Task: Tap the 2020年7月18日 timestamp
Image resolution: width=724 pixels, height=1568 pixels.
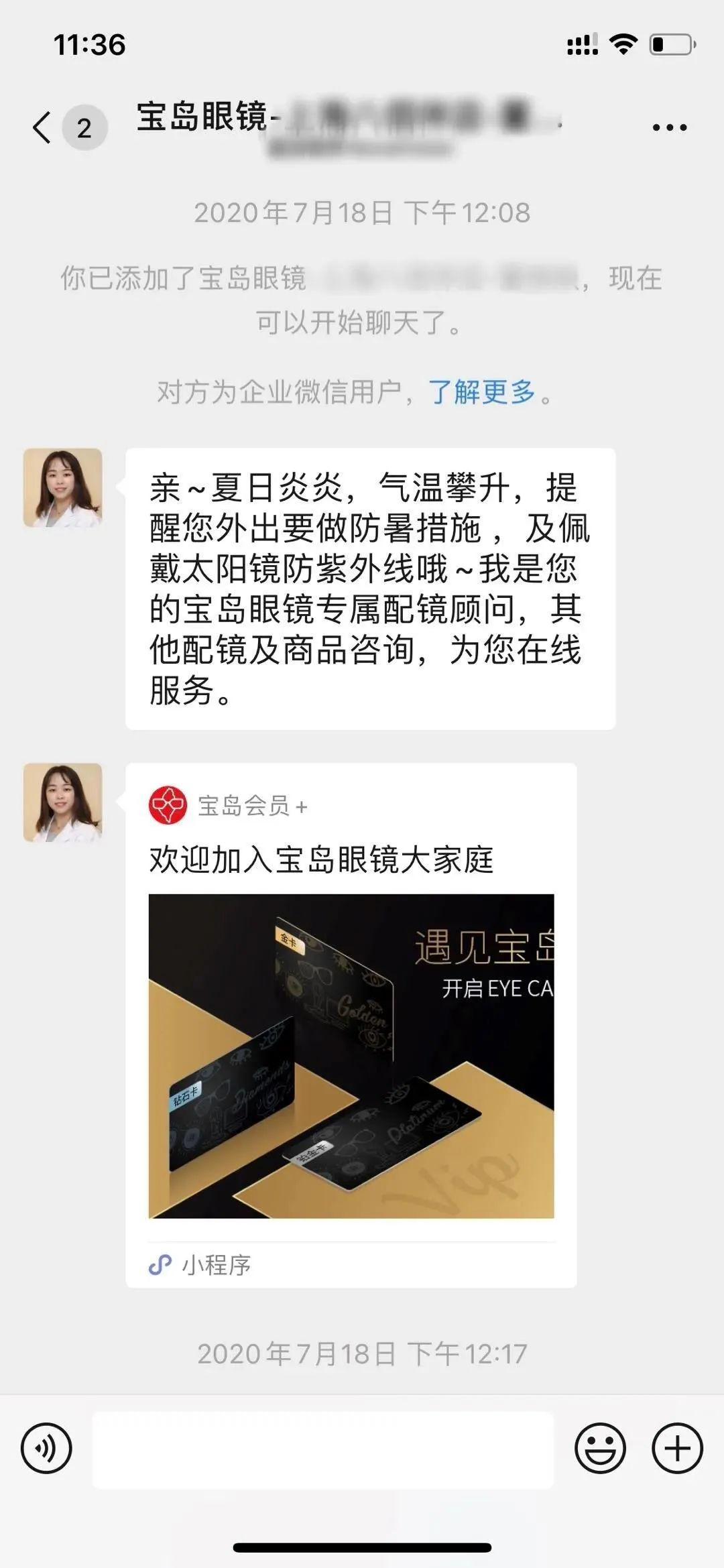Action: [362, 212]
